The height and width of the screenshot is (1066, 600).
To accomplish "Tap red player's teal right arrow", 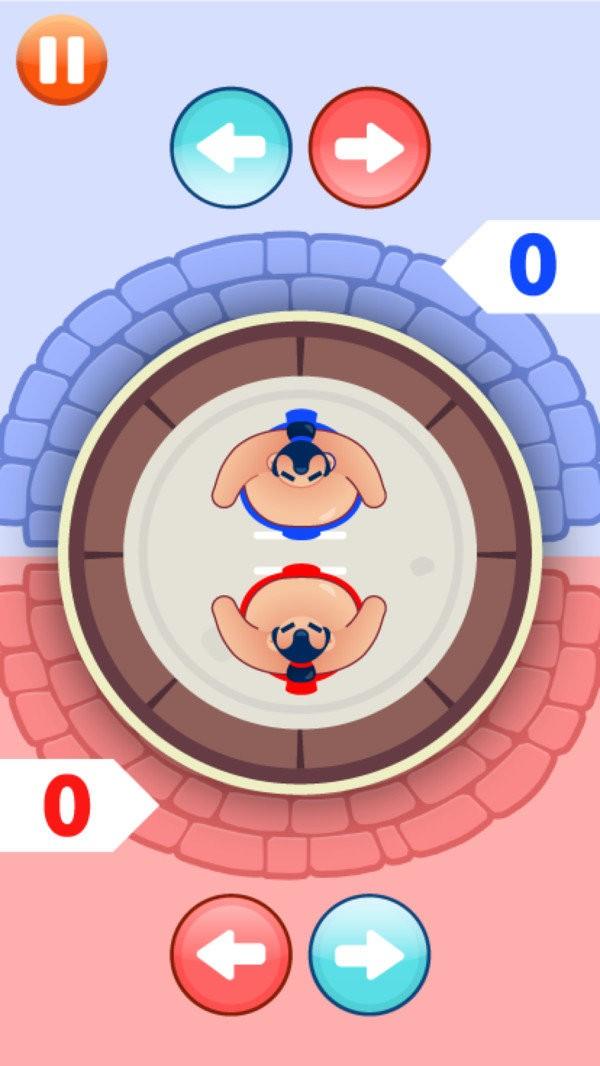I will point(370,954).
